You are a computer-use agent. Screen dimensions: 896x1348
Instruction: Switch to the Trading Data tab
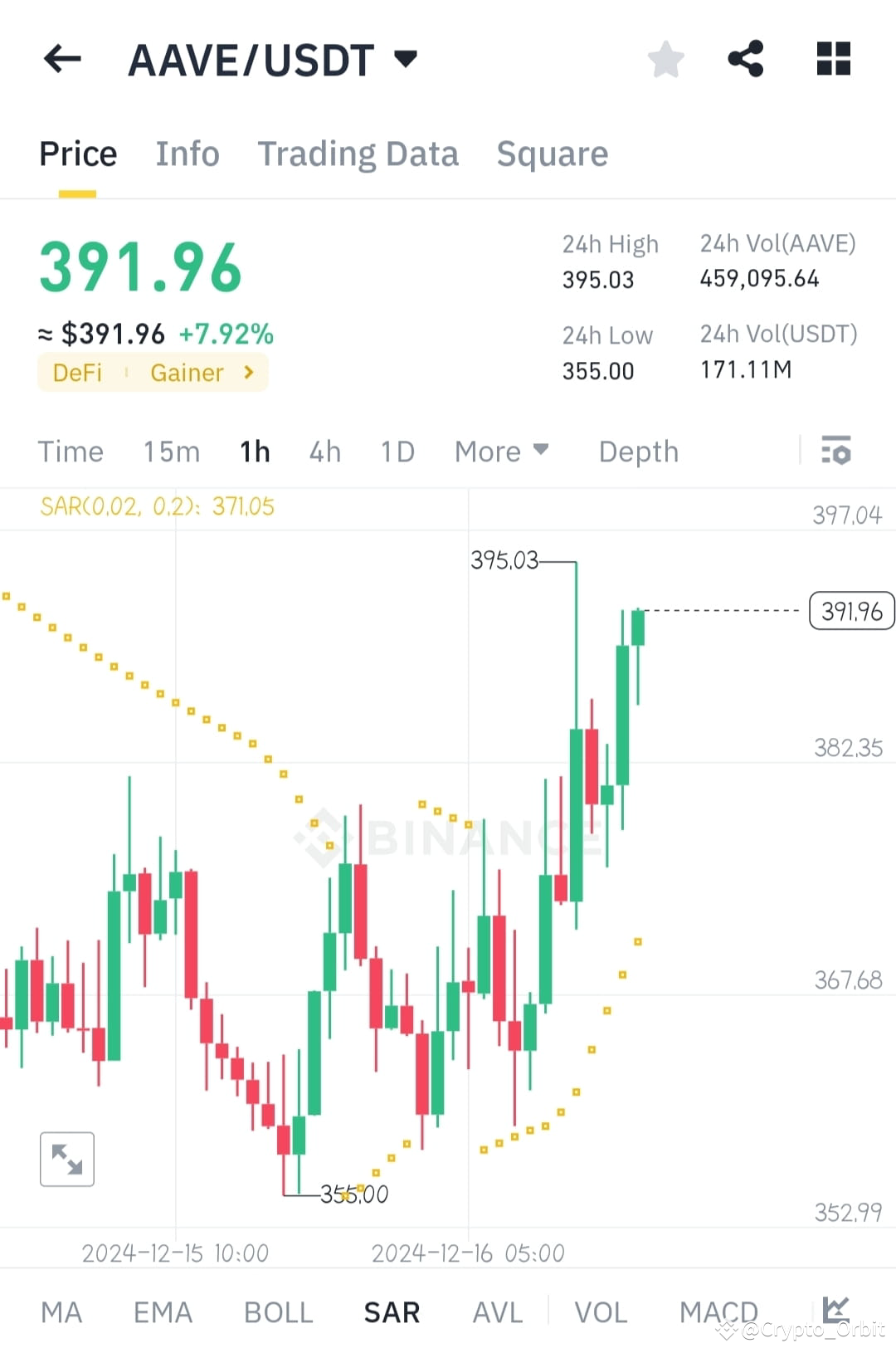click(x=358, y=154)
